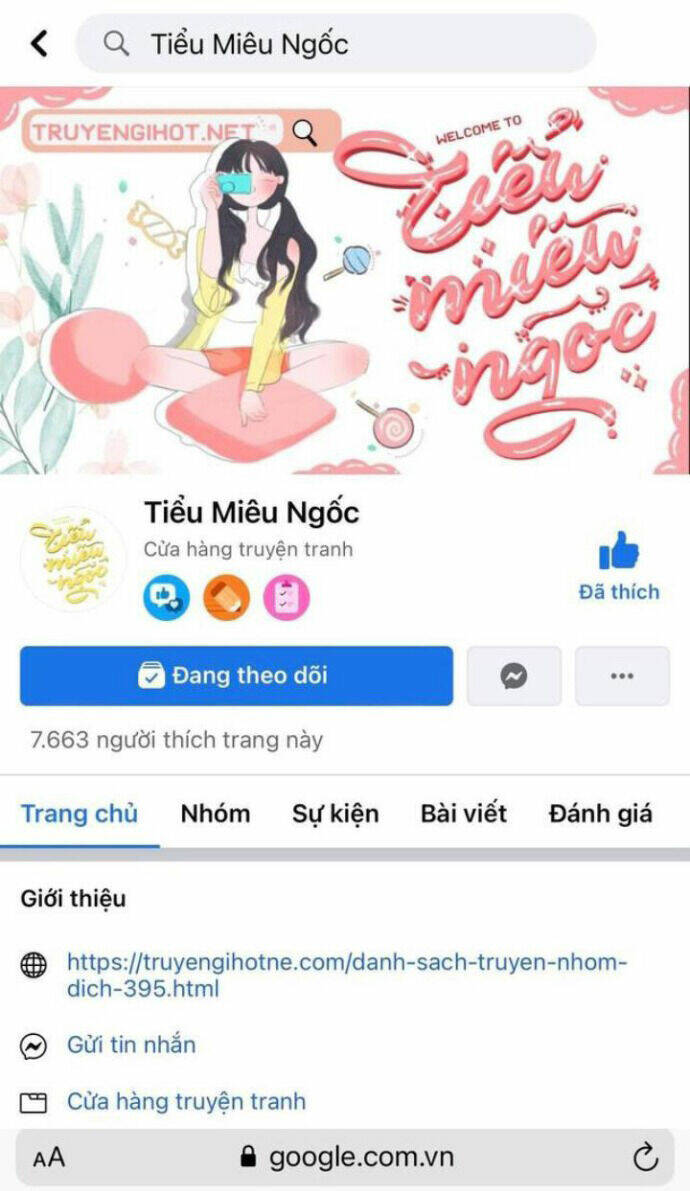Open the page profile picture
The image size is (690, 1191).
pos(72,558)
